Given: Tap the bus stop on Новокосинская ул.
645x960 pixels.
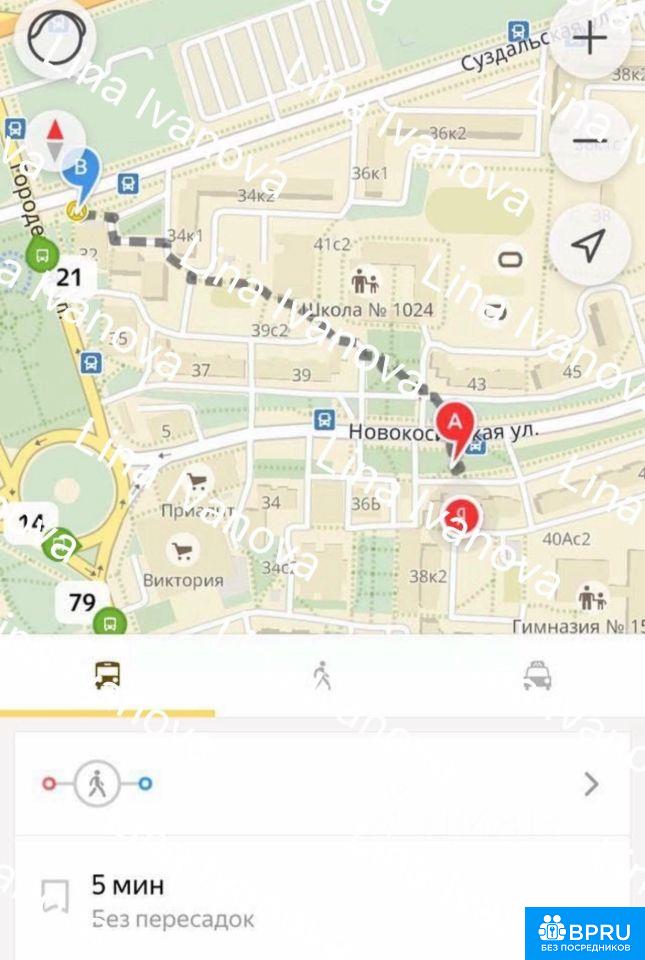Looking at the screenshot, I should 324,420.
